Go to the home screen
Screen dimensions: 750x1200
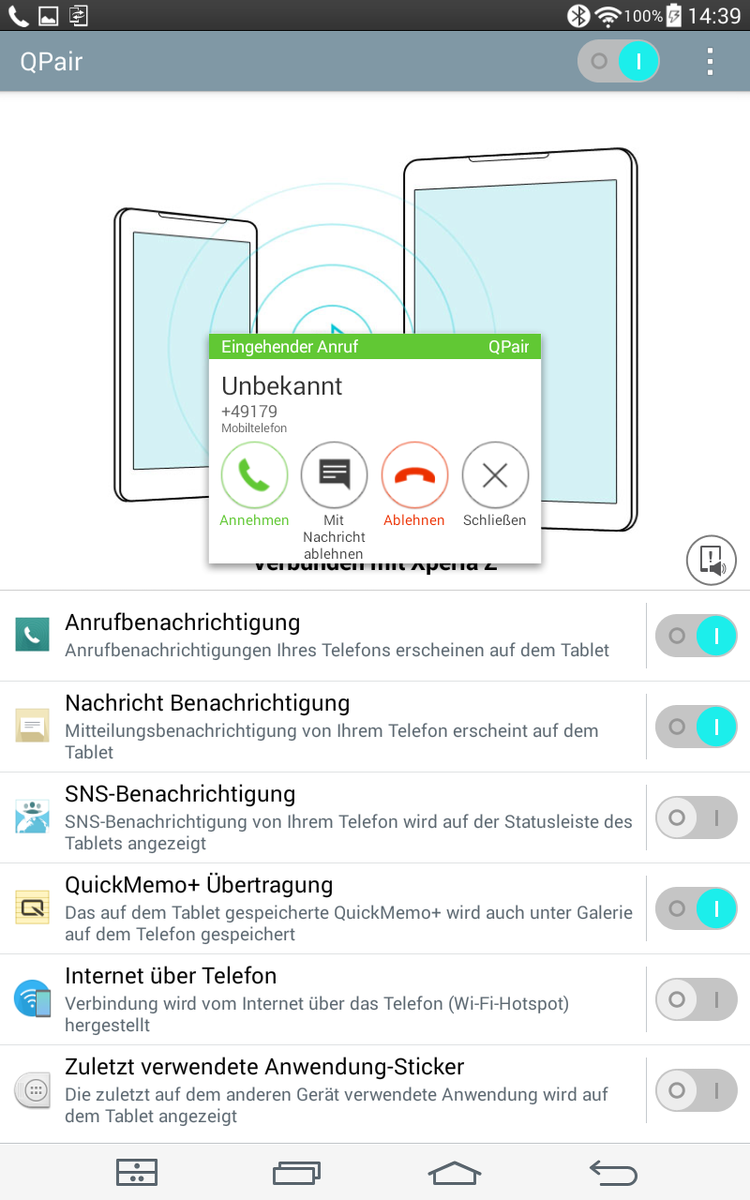coord(454,1172)
